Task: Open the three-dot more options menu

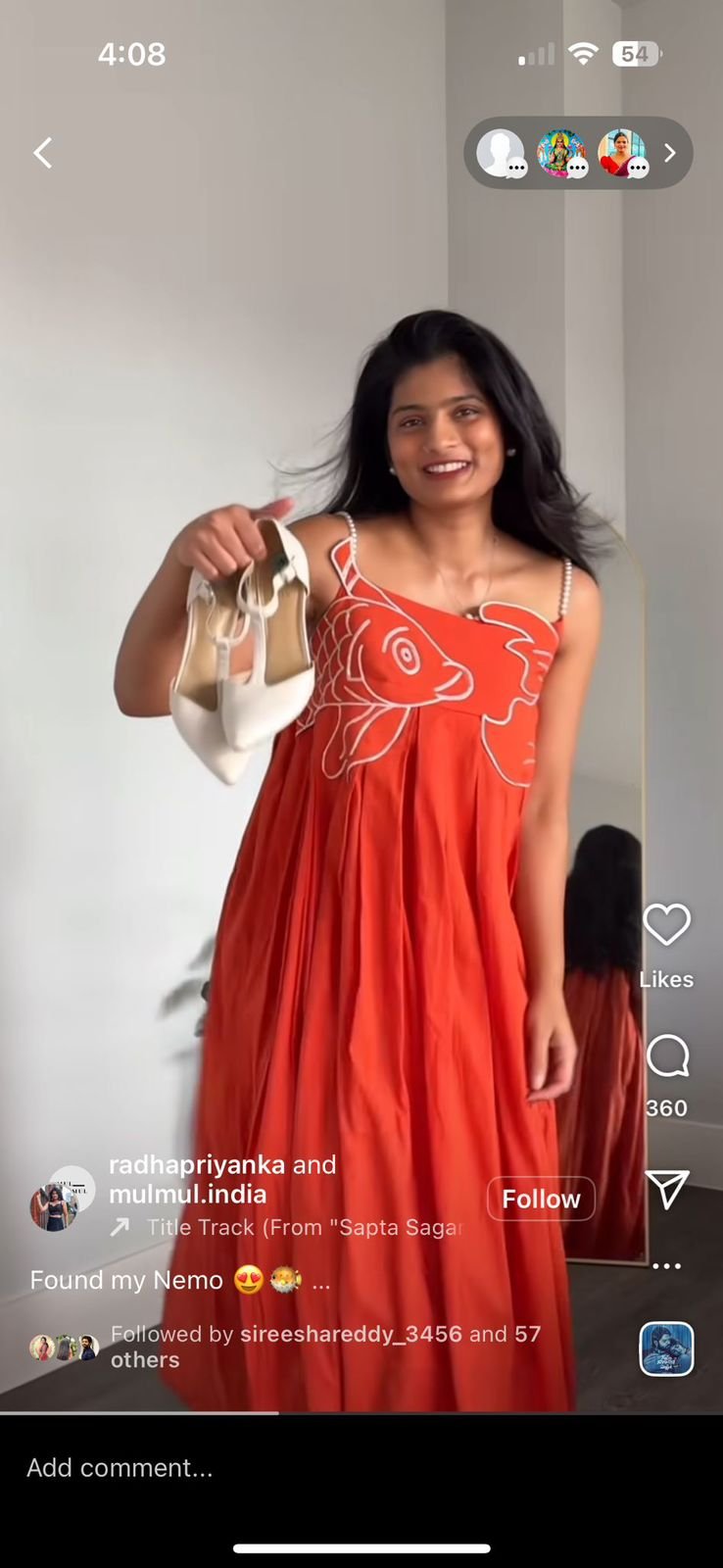Action: pos(667,1266)
